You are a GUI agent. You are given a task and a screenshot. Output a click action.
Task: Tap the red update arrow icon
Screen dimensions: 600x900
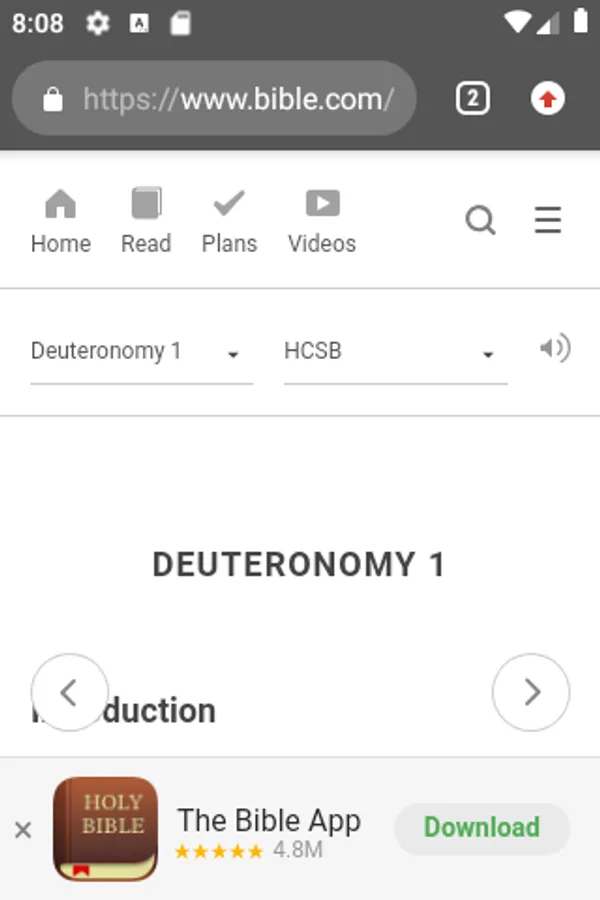547,99
